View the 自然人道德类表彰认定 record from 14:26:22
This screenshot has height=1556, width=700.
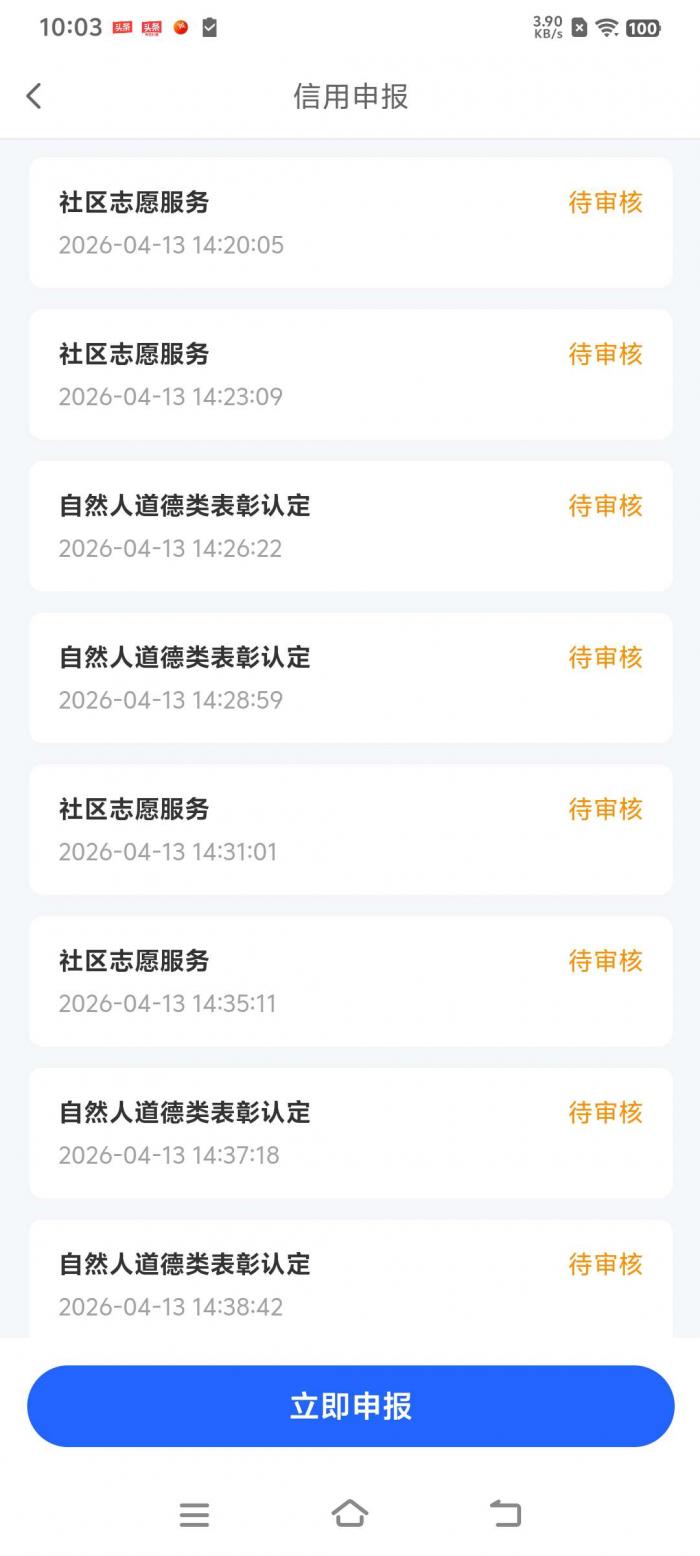click(350, 526)
